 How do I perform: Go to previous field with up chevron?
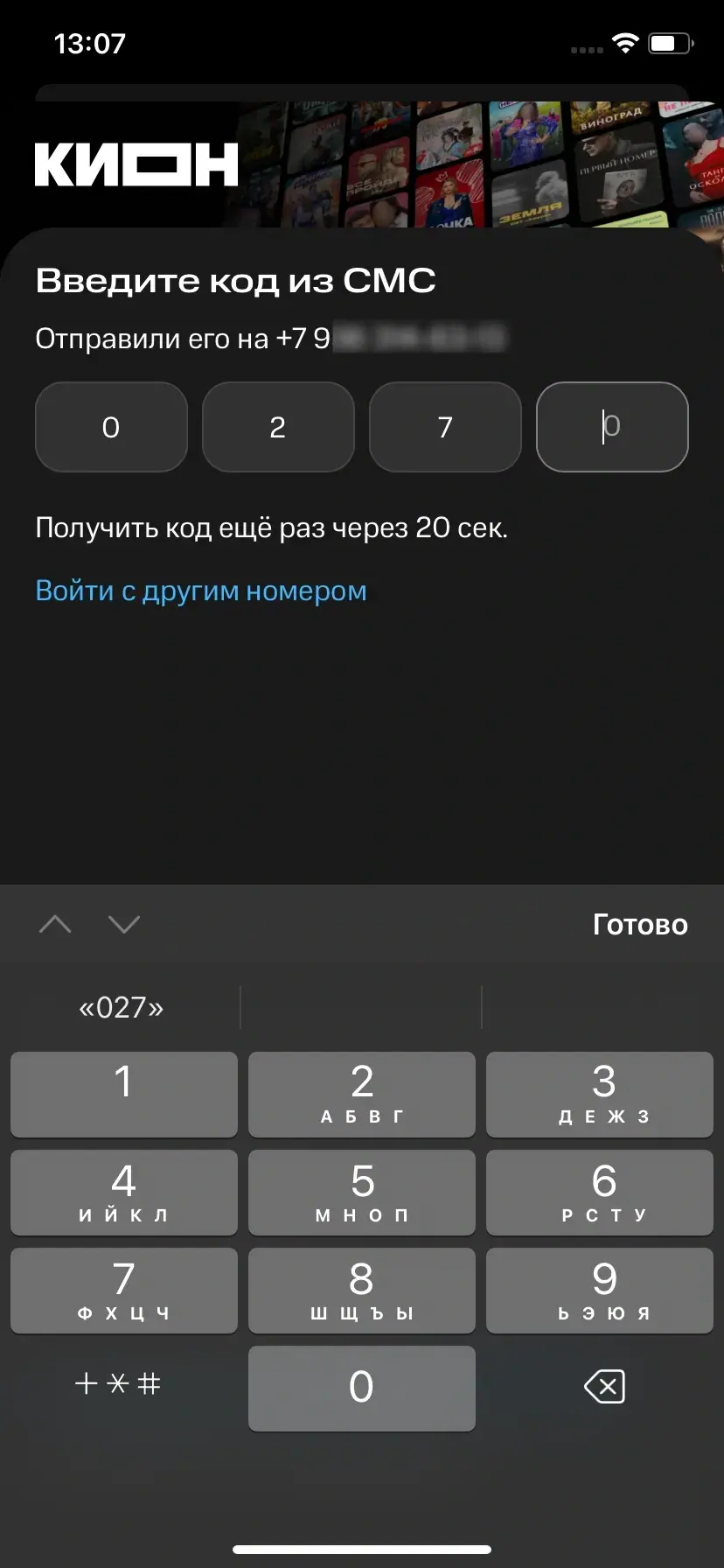(x=55, y=924)
